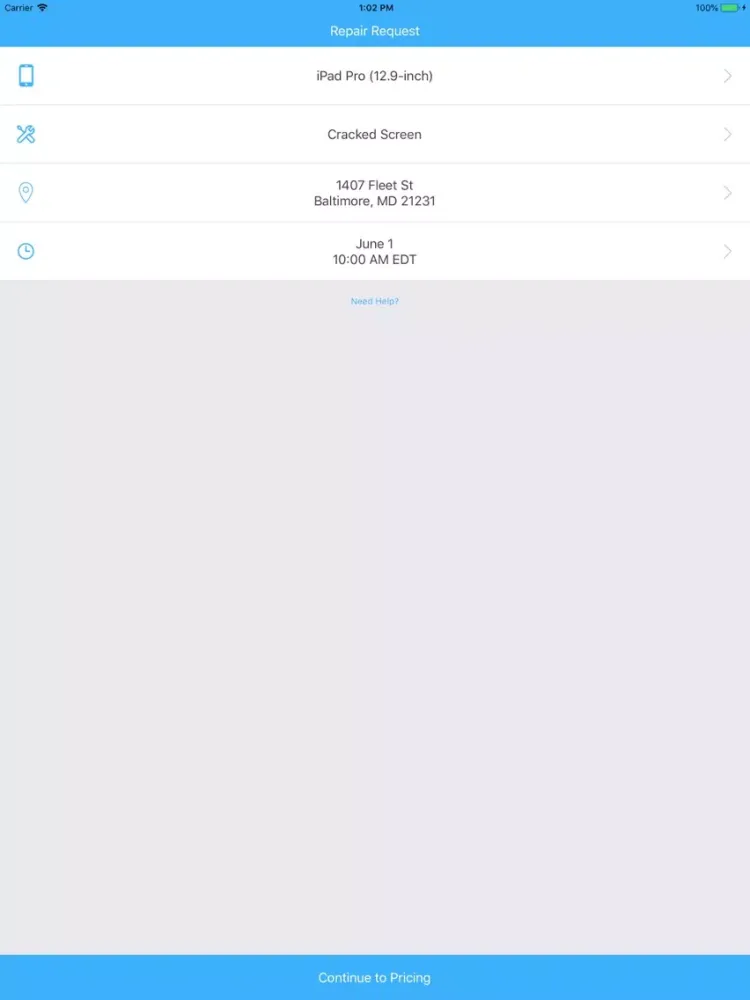
Task: Open the iPad Pro (12.9-inch) device row
Action: 374,76
